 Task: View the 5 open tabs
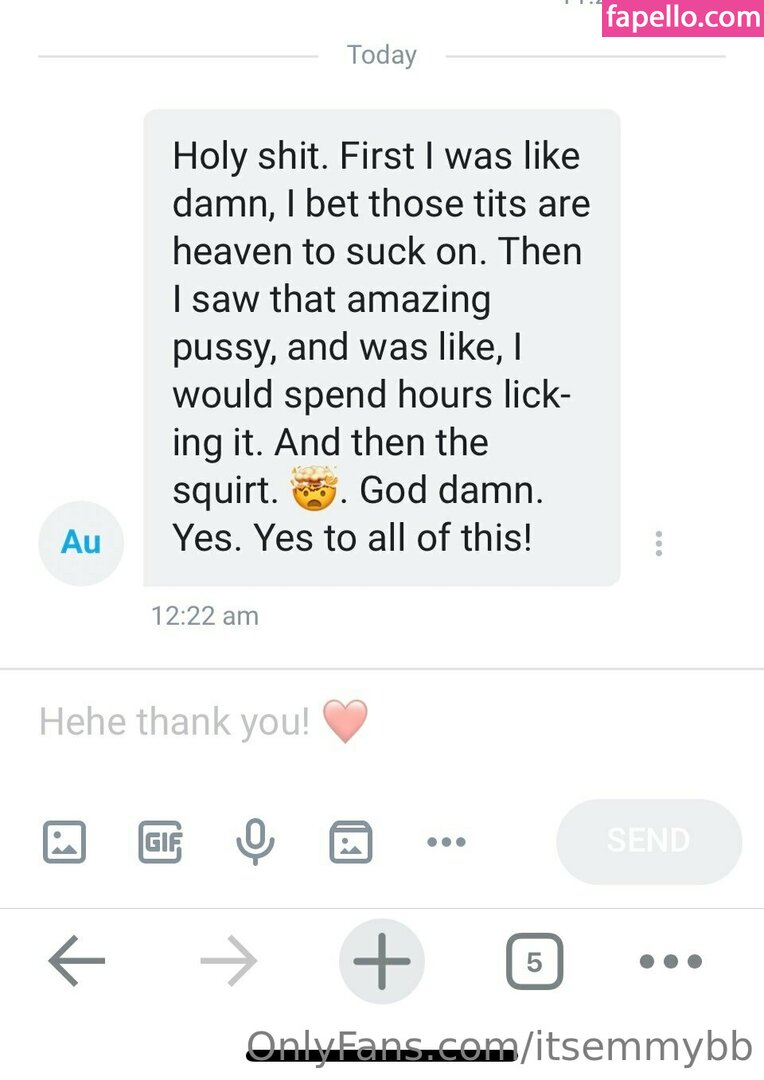[x=534, y=962]
